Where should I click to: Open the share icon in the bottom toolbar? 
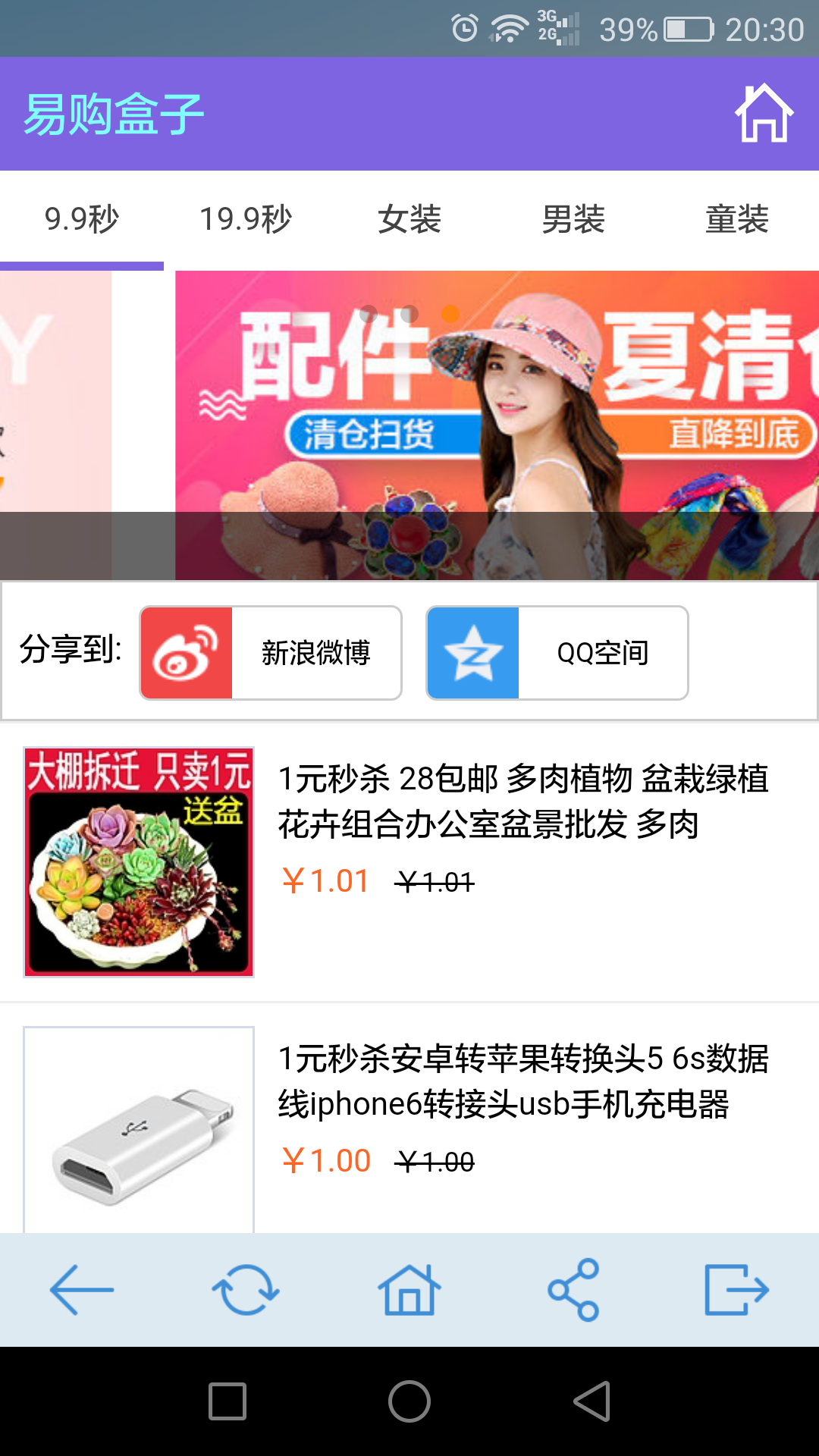tap(573, 1290)
